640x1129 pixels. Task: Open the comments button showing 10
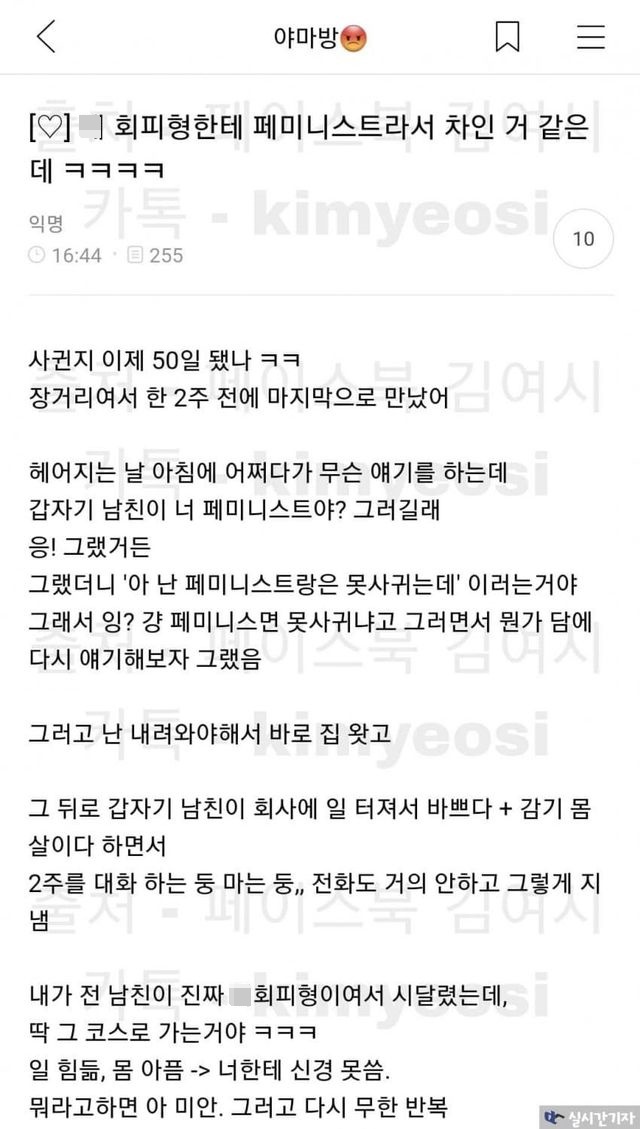582,239
